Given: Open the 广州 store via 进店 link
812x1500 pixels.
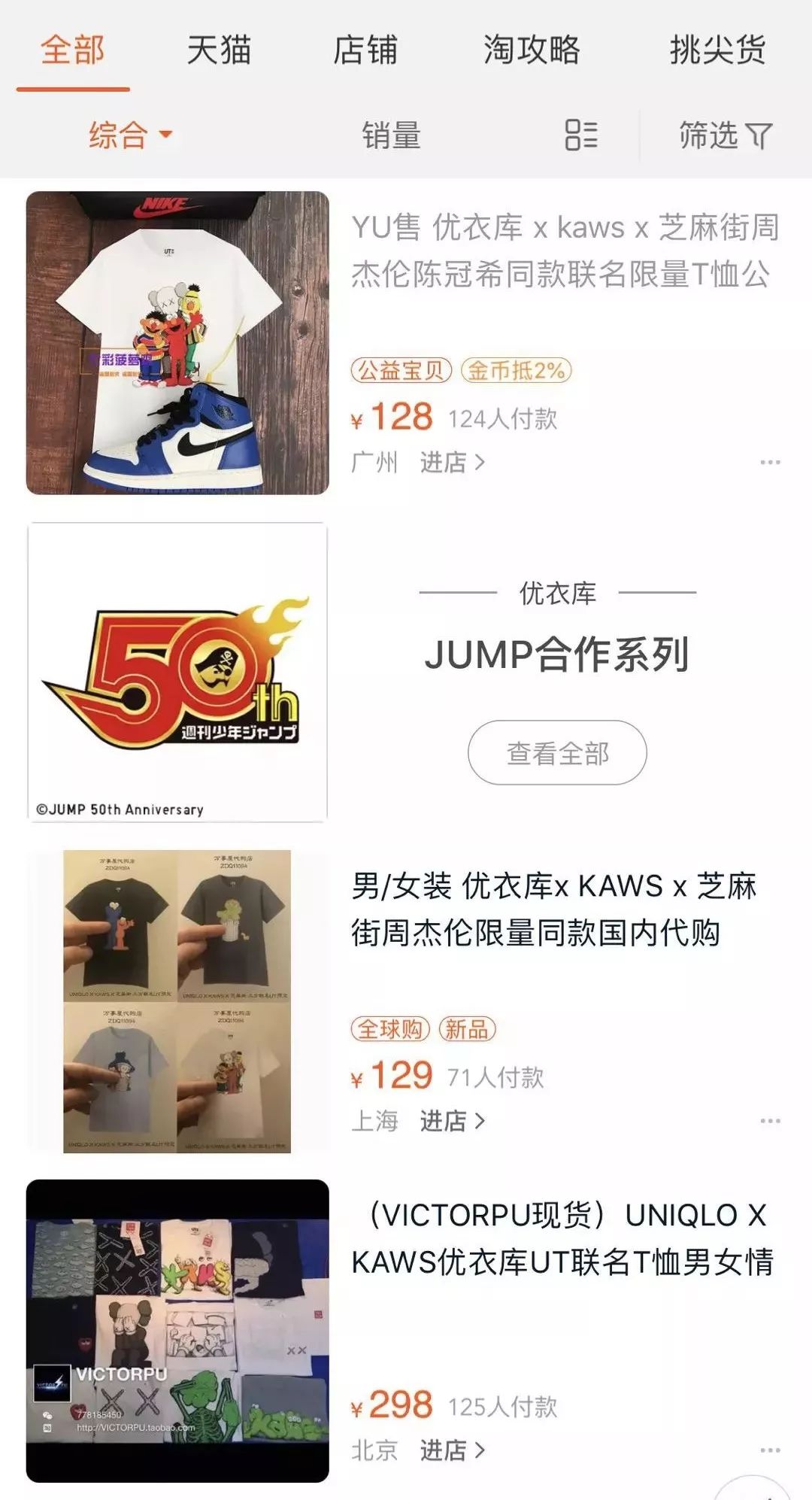Looking at the screenshot, I should (x=447, y=460).
